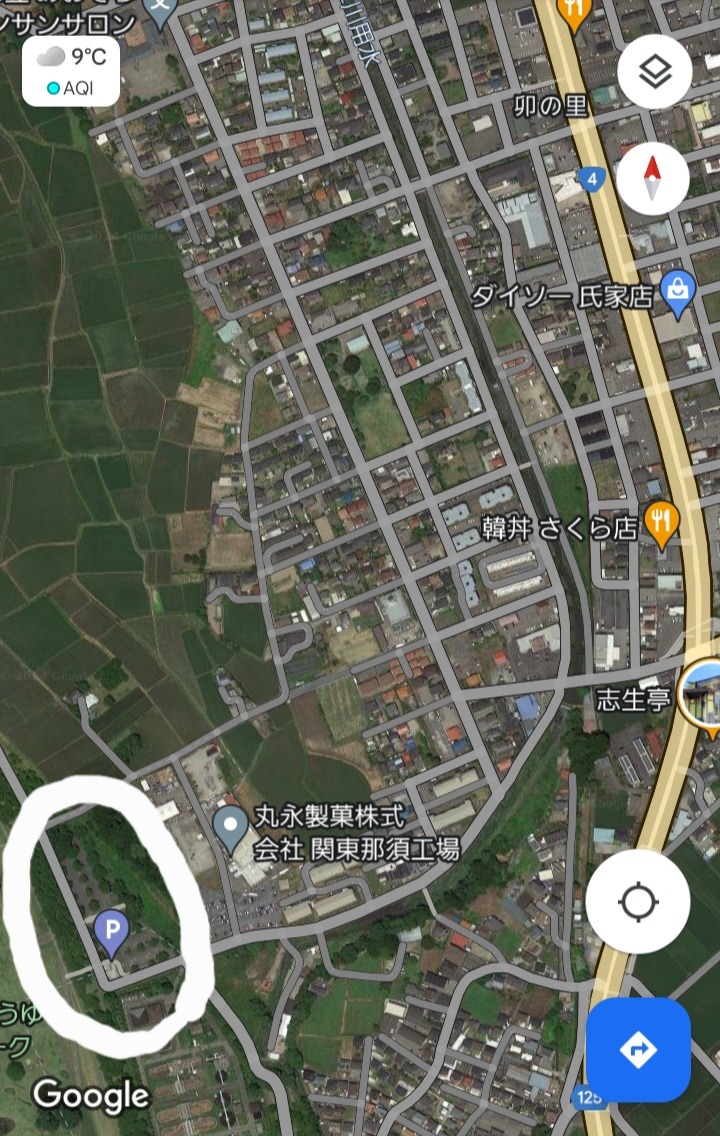Open directions with the blue arrow button

[x=638, y=1049]
